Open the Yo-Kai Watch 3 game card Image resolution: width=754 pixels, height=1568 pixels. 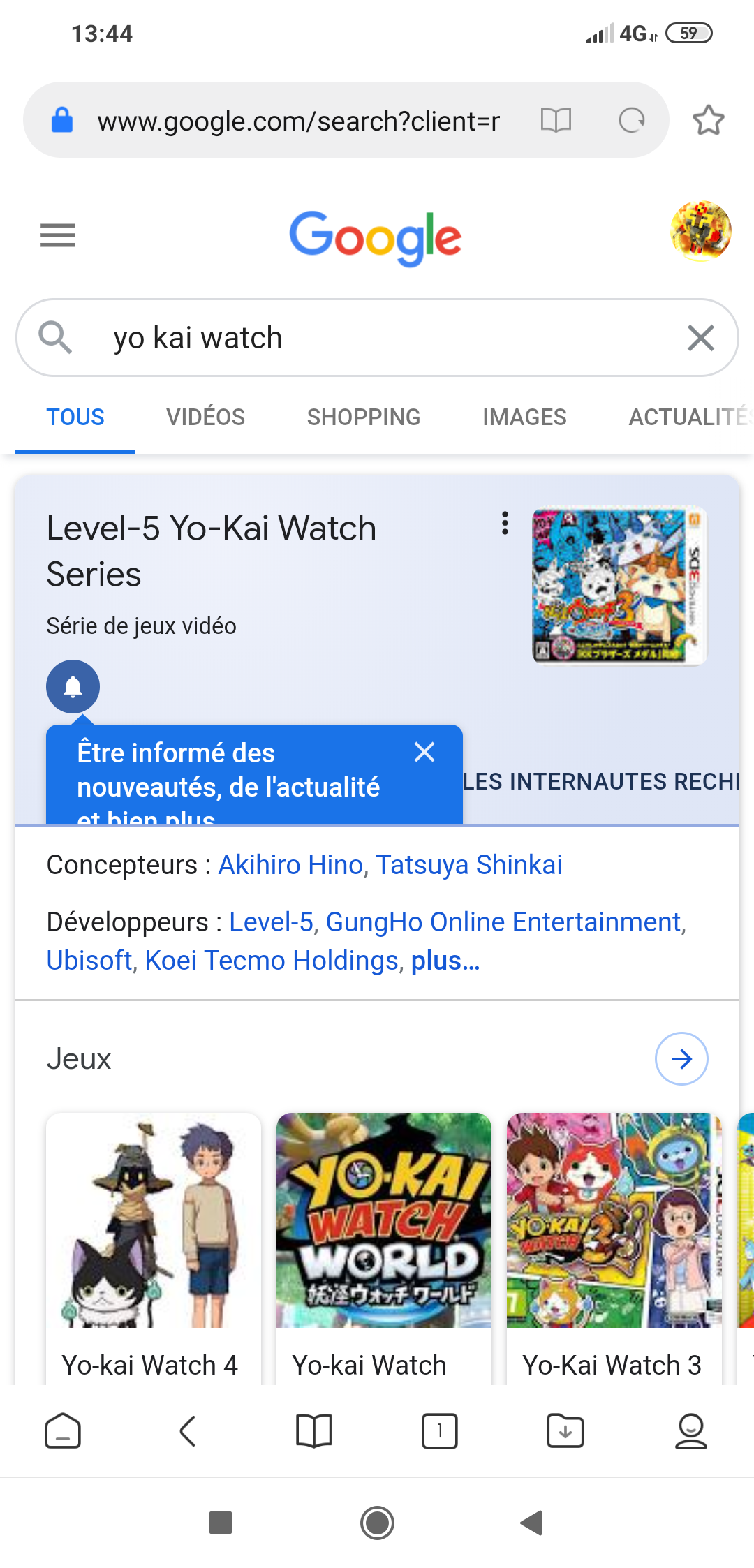[614, 1243]
